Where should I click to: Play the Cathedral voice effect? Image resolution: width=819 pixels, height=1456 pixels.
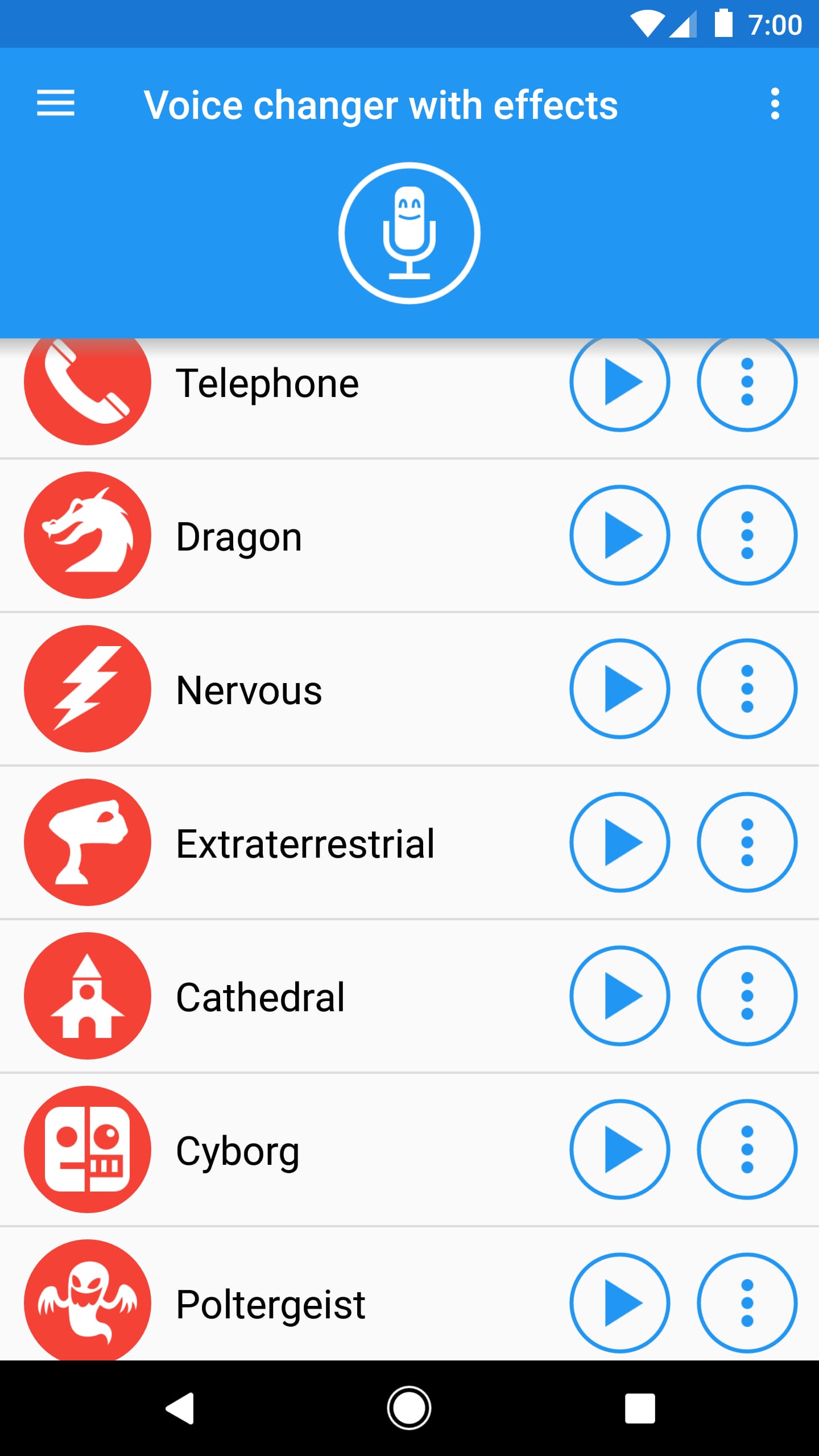620,996
